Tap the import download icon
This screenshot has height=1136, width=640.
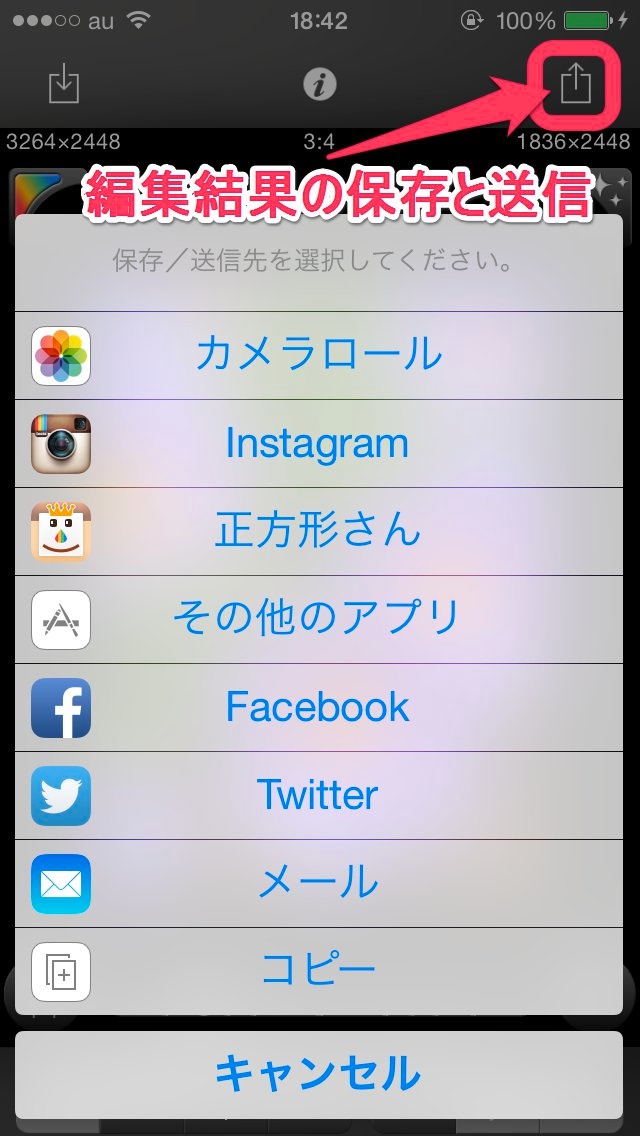coord(63,86)
